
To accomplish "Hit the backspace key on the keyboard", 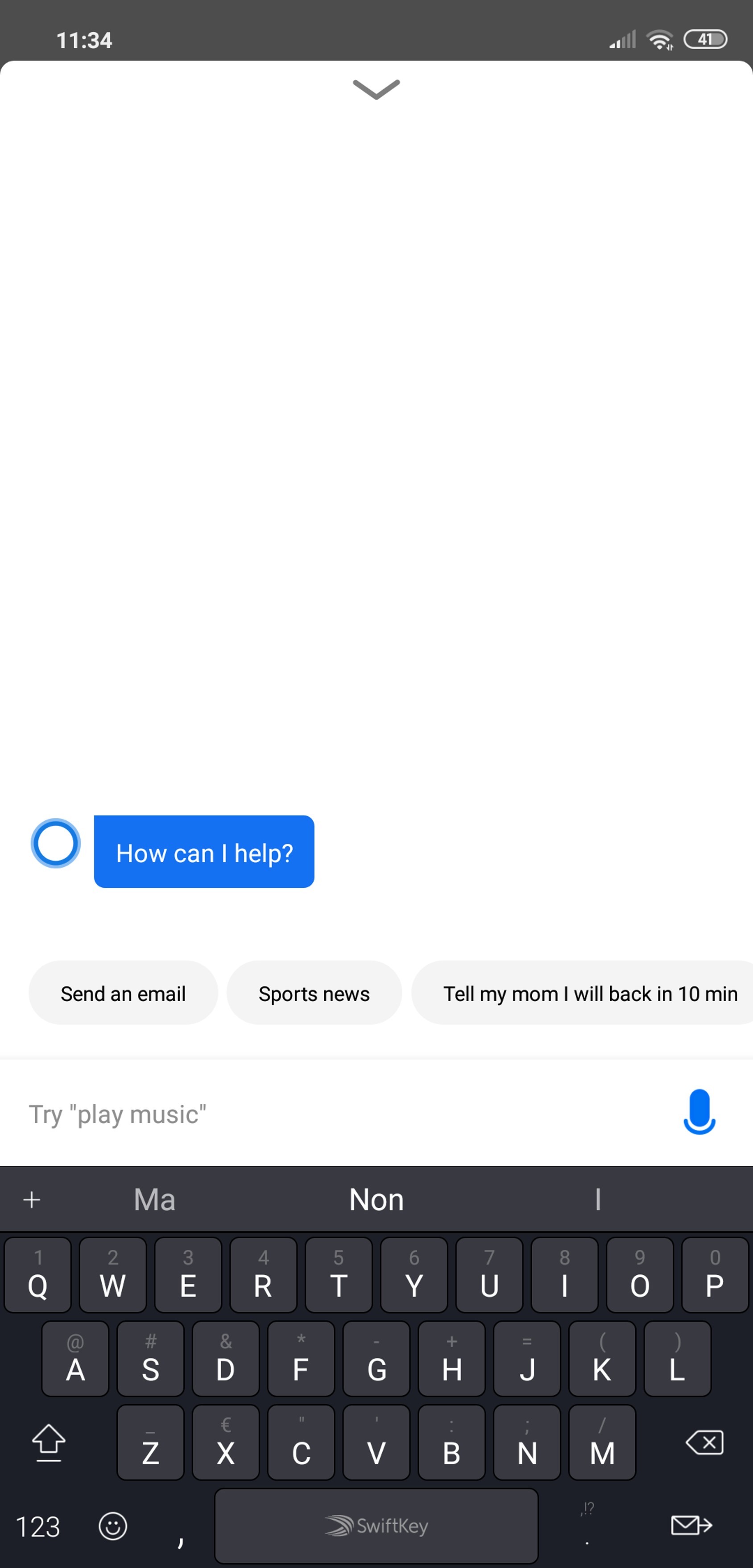I will click(x=704, y=1441).
